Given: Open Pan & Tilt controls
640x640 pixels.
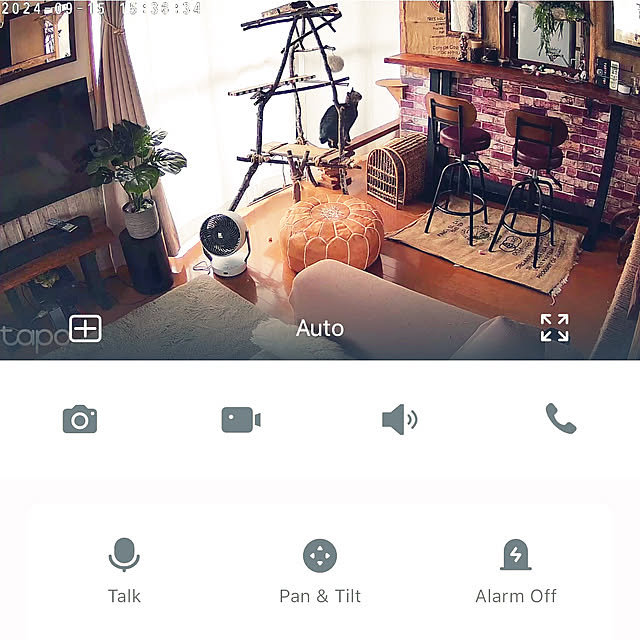Looking at the screenshot, I should 320,570.
